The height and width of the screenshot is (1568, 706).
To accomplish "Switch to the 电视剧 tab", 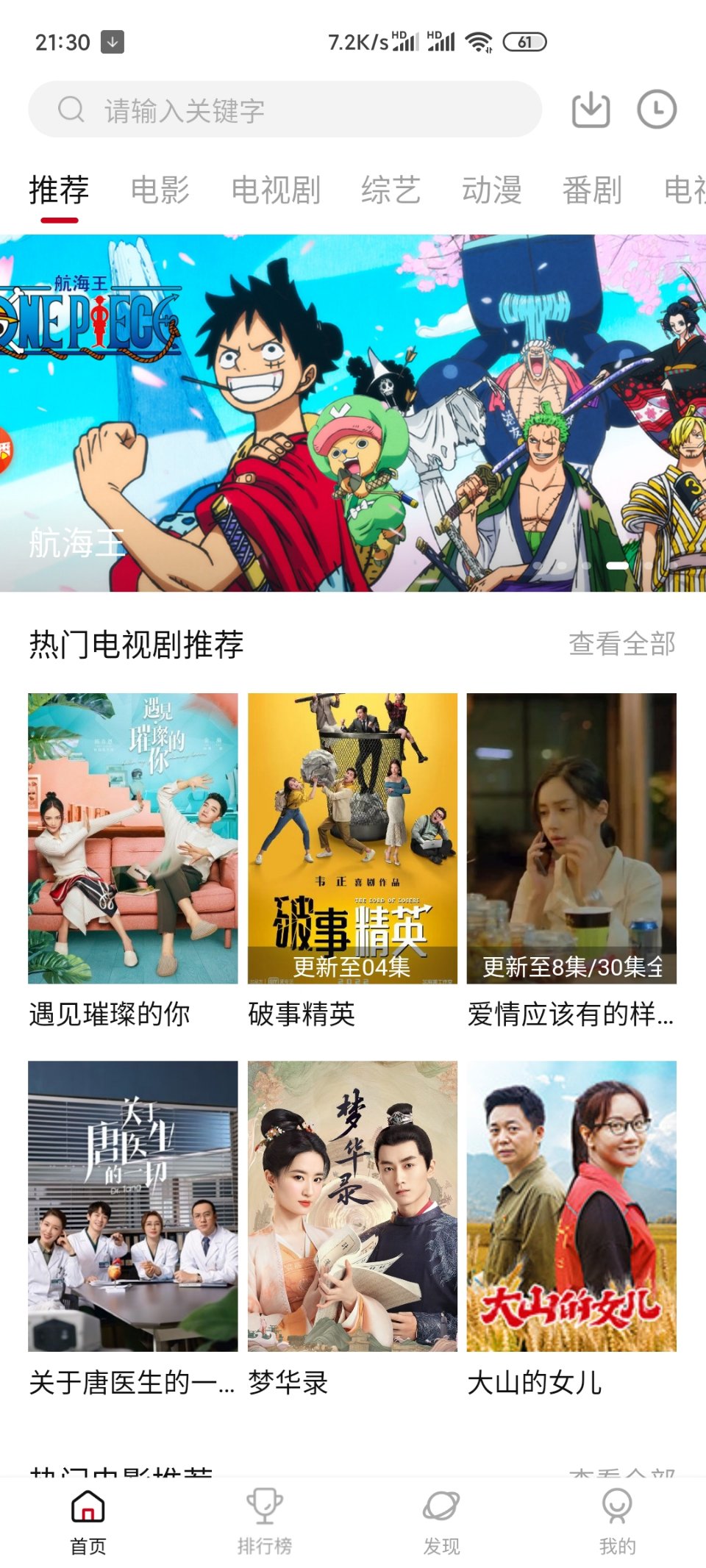I will click(x=275, y=190).
